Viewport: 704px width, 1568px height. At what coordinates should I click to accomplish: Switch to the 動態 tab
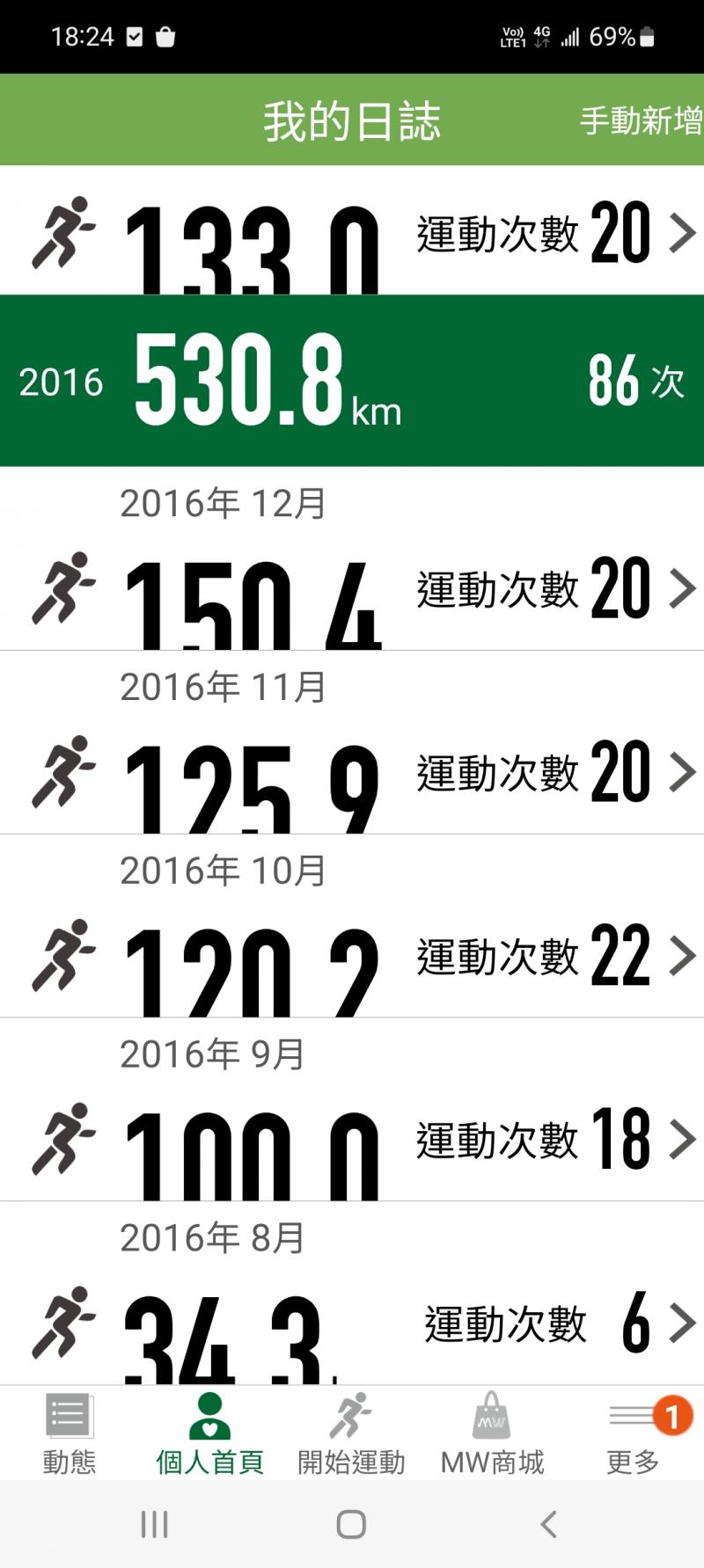tap(69, 1433)
